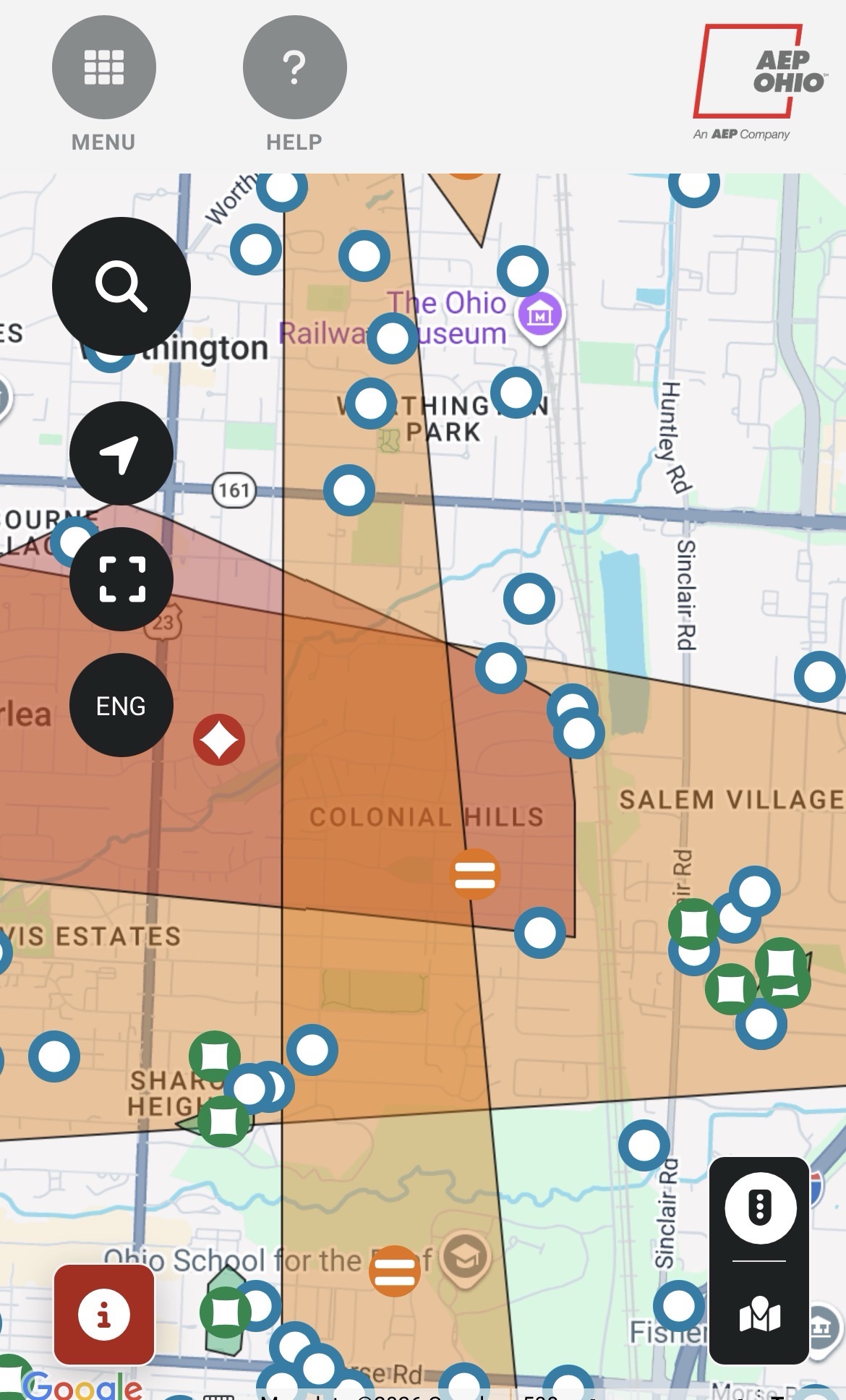Viewport: 846px width, 1400px height.
Task: Select the red diamond outage marker
Action: (x=219, y=740)
